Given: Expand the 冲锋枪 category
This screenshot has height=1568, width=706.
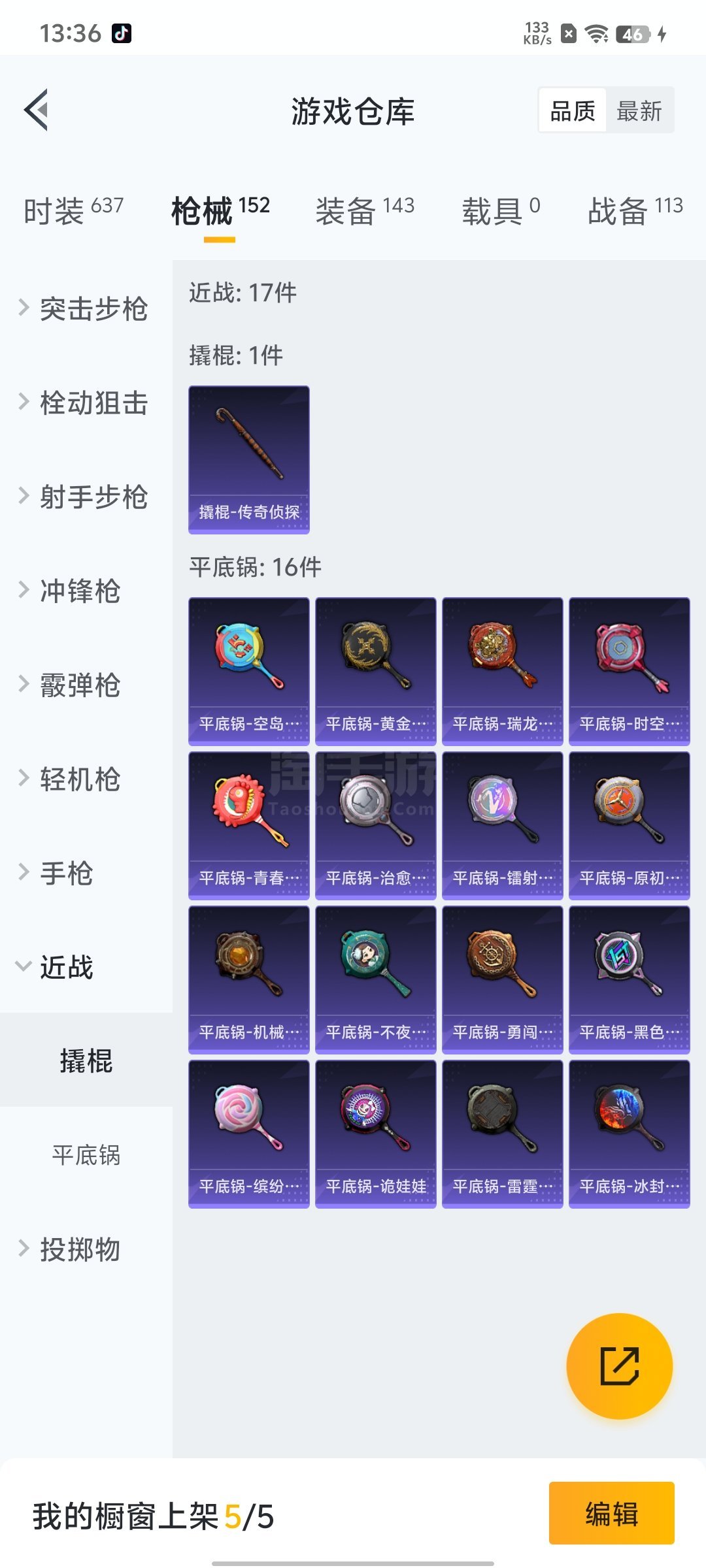Looking at the screenshot, I should point(78,591).
